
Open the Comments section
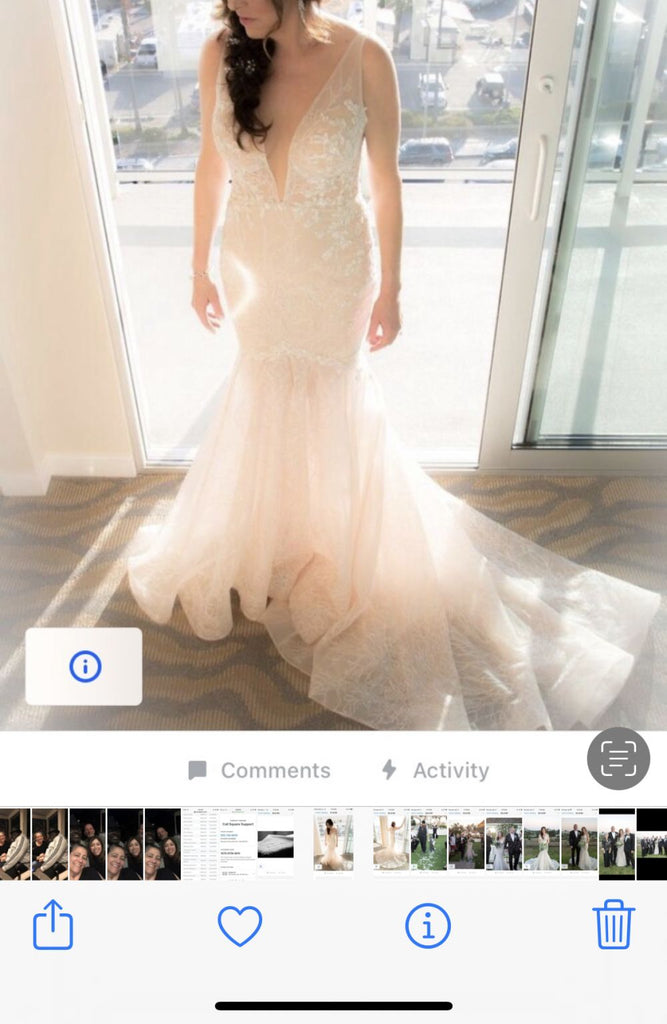tap(259, 770)
